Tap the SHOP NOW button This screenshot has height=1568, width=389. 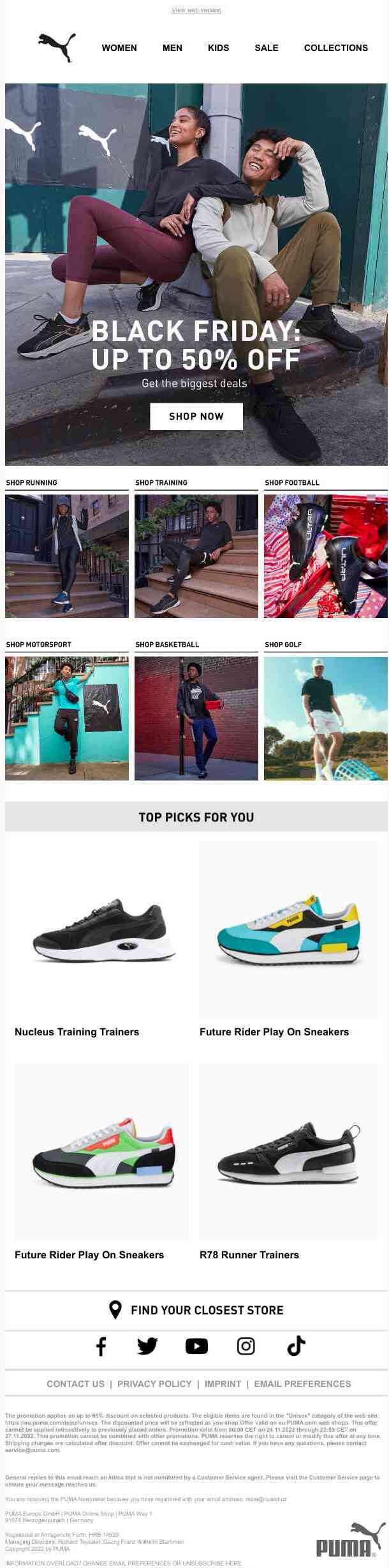[x=196, y=416]
